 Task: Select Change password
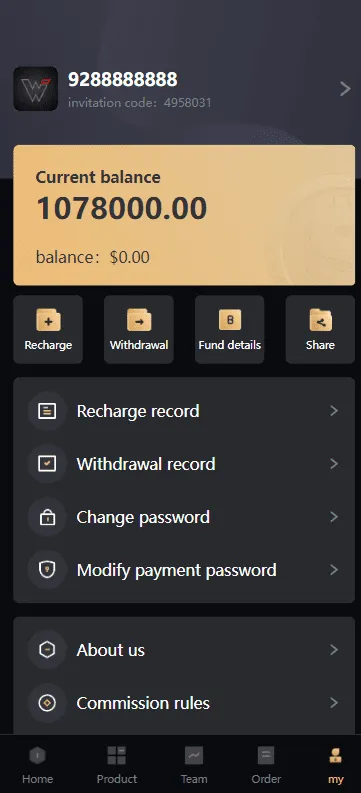pyautogui.click(x=184, y=517)
